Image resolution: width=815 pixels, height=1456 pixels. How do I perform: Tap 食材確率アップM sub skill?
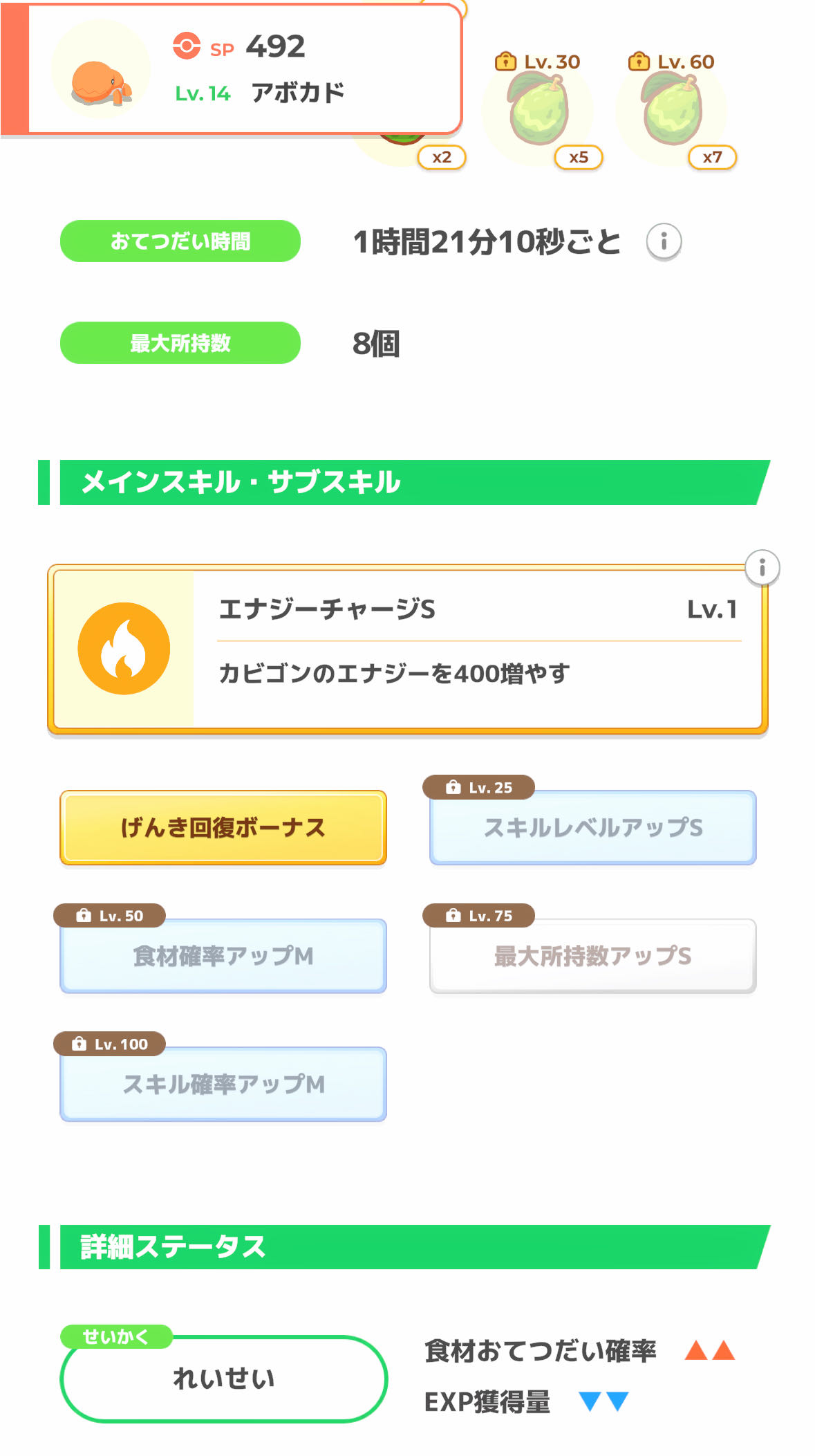[223, 956]
